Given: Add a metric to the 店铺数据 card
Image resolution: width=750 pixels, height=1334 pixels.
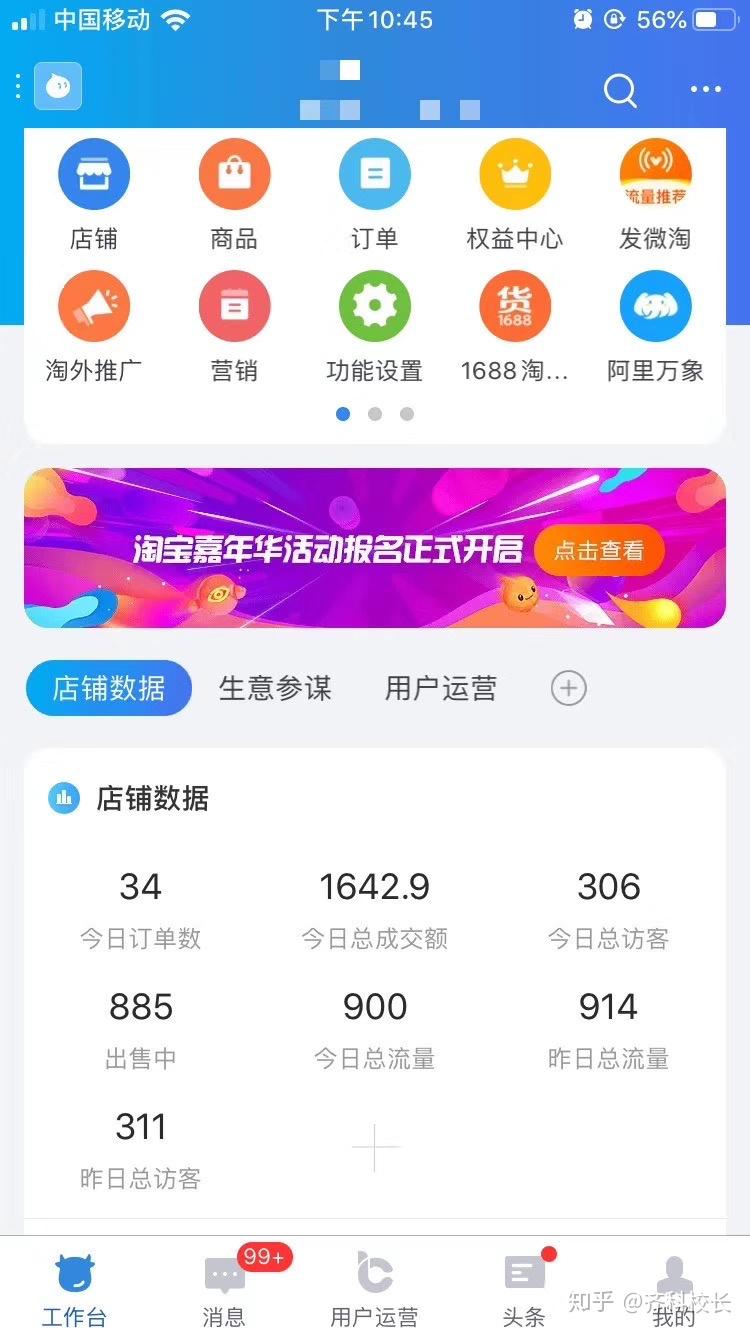Looking at the screenshot, I should (x=376, y=1147).
